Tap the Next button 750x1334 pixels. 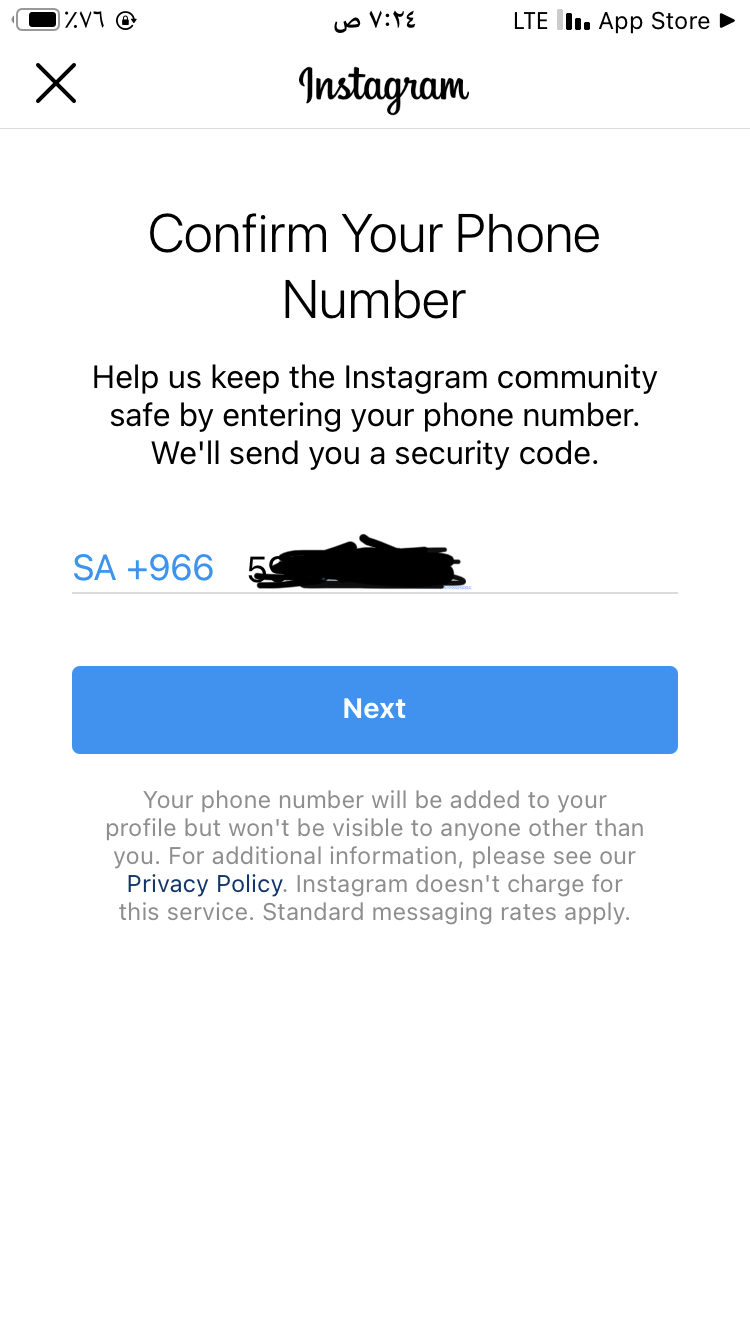pyautogui.click(x=375, y=709)
